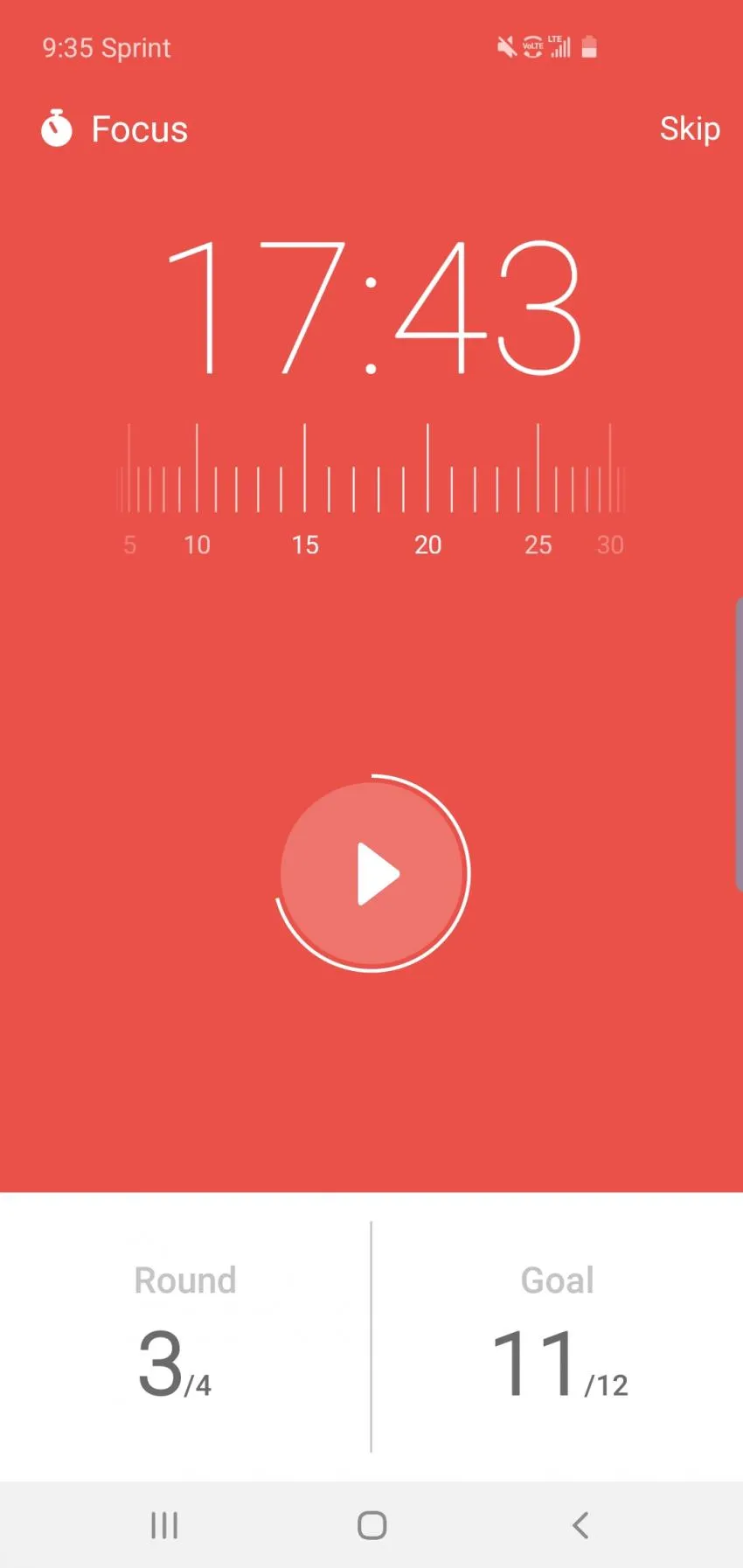Open recent apps view

(x=164, y=1525)
